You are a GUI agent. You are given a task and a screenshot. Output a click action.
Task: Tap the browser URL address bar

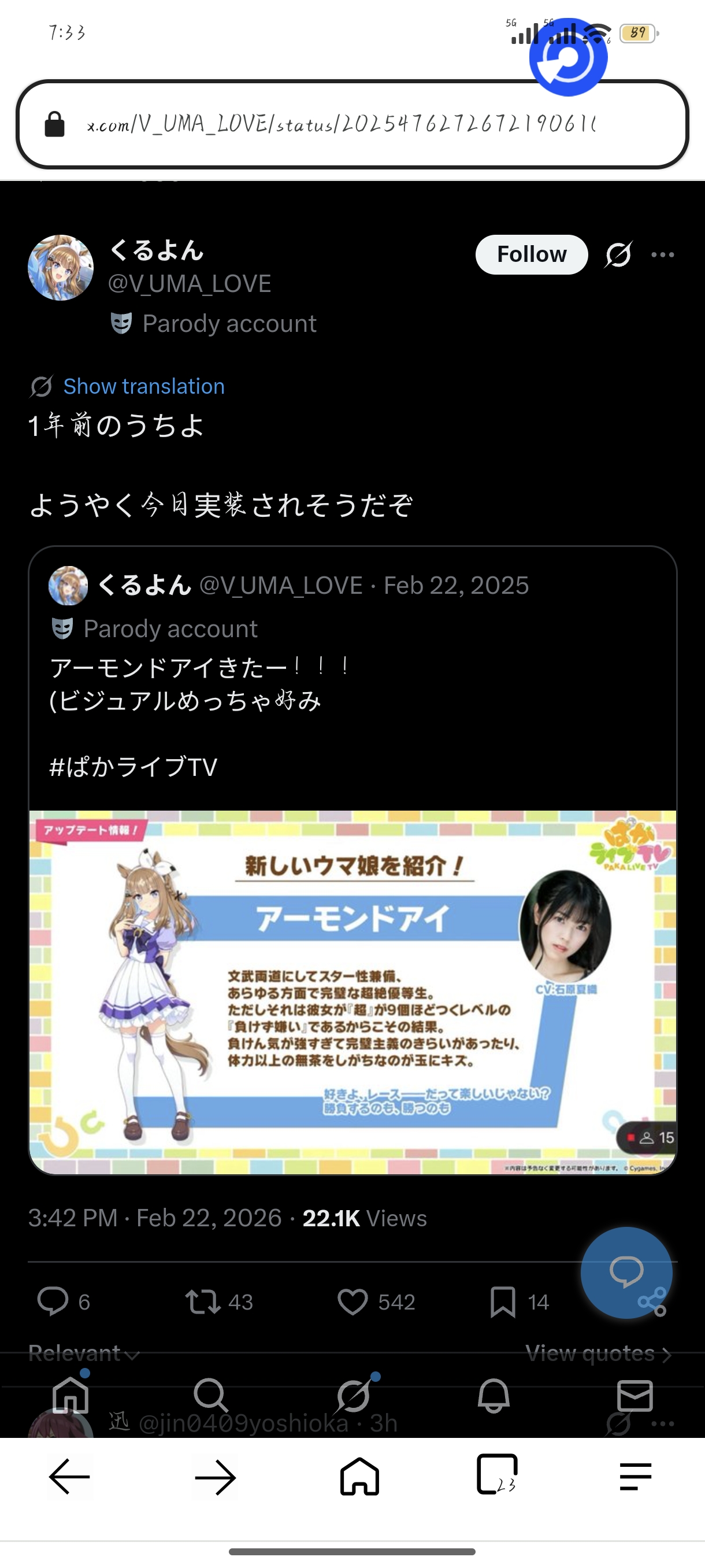pyautogui.click(x=340, y=124)
